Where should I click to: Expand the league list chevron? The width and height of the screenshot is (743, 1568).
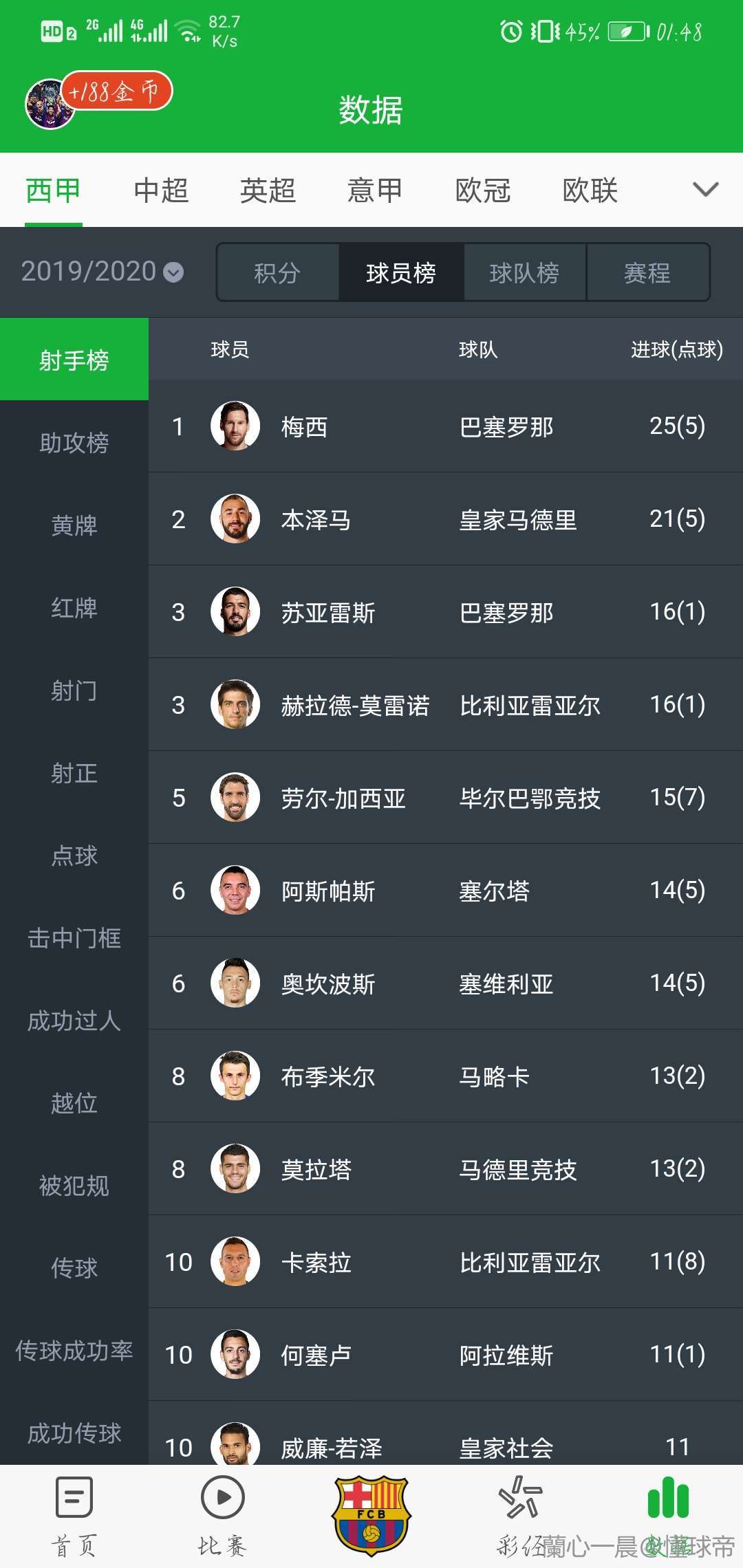point(705,189)
